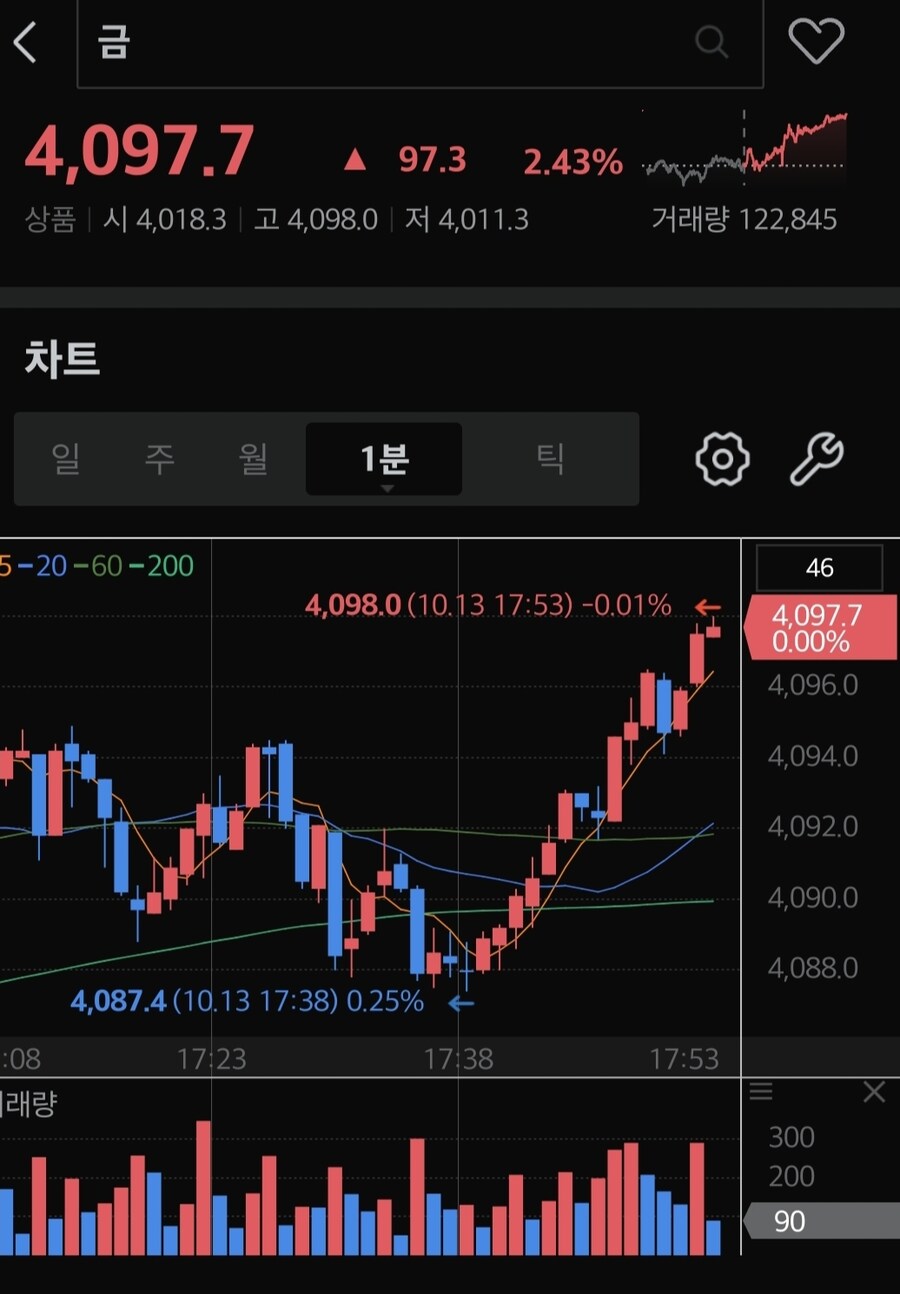
Task: Switch chart to the 주 (weekly) tab
Action: (x=159, y=459)
